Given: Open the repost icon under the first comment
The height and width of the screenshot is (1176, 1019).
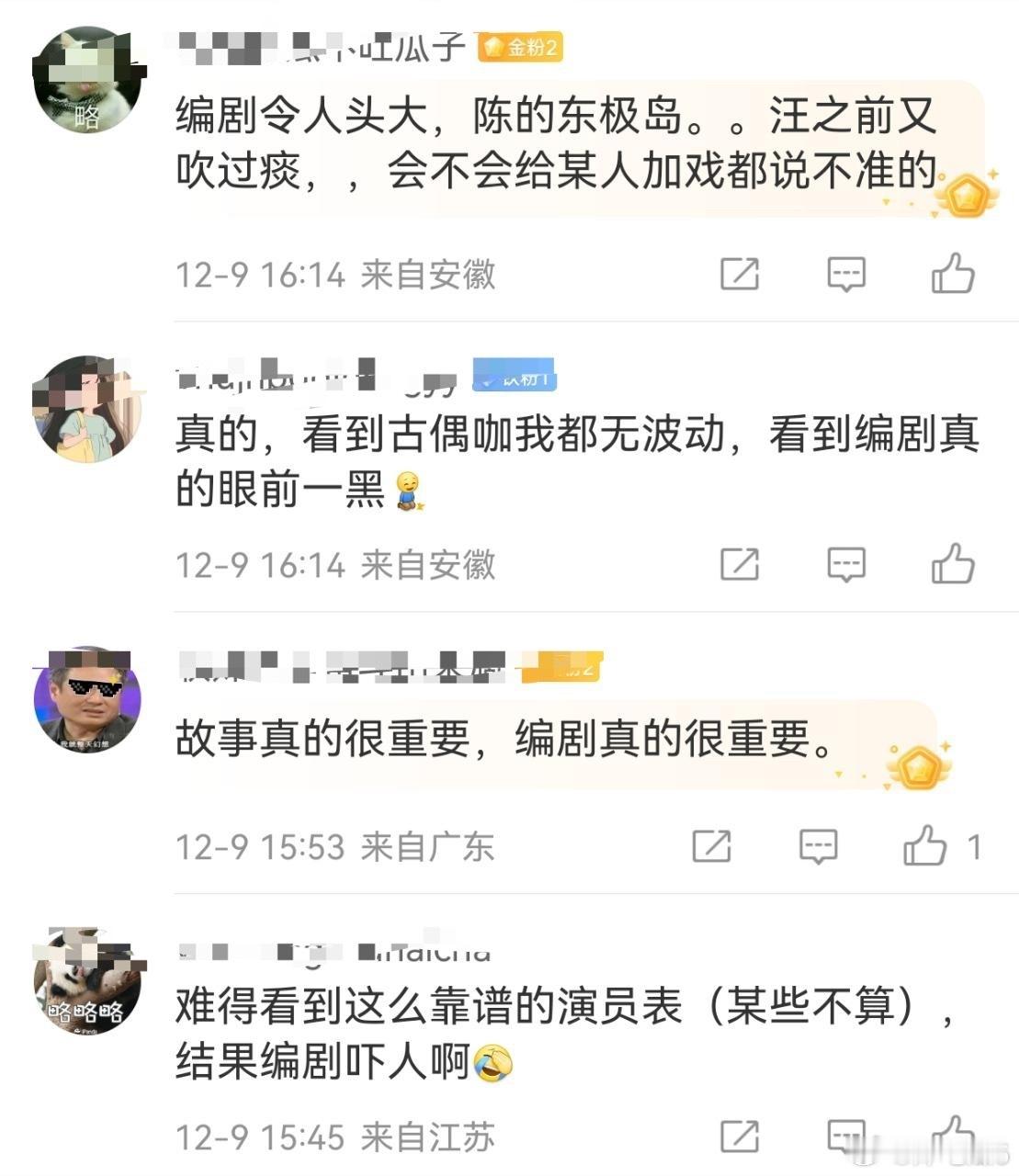Looking at the screenshot, I should pos(738,273).
